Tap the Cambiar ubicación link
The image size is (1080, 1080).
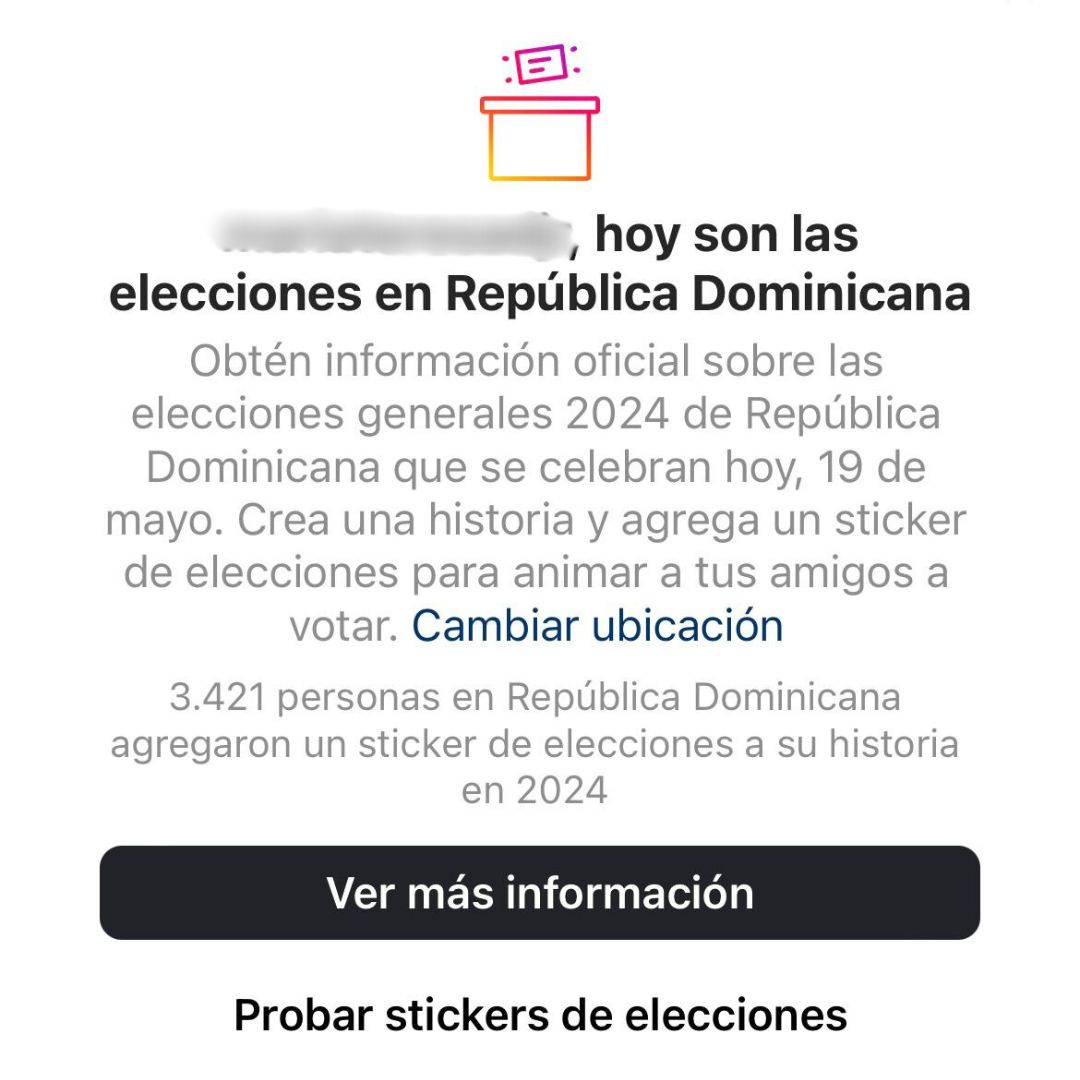pyautogui.click(x=597, y=626)
